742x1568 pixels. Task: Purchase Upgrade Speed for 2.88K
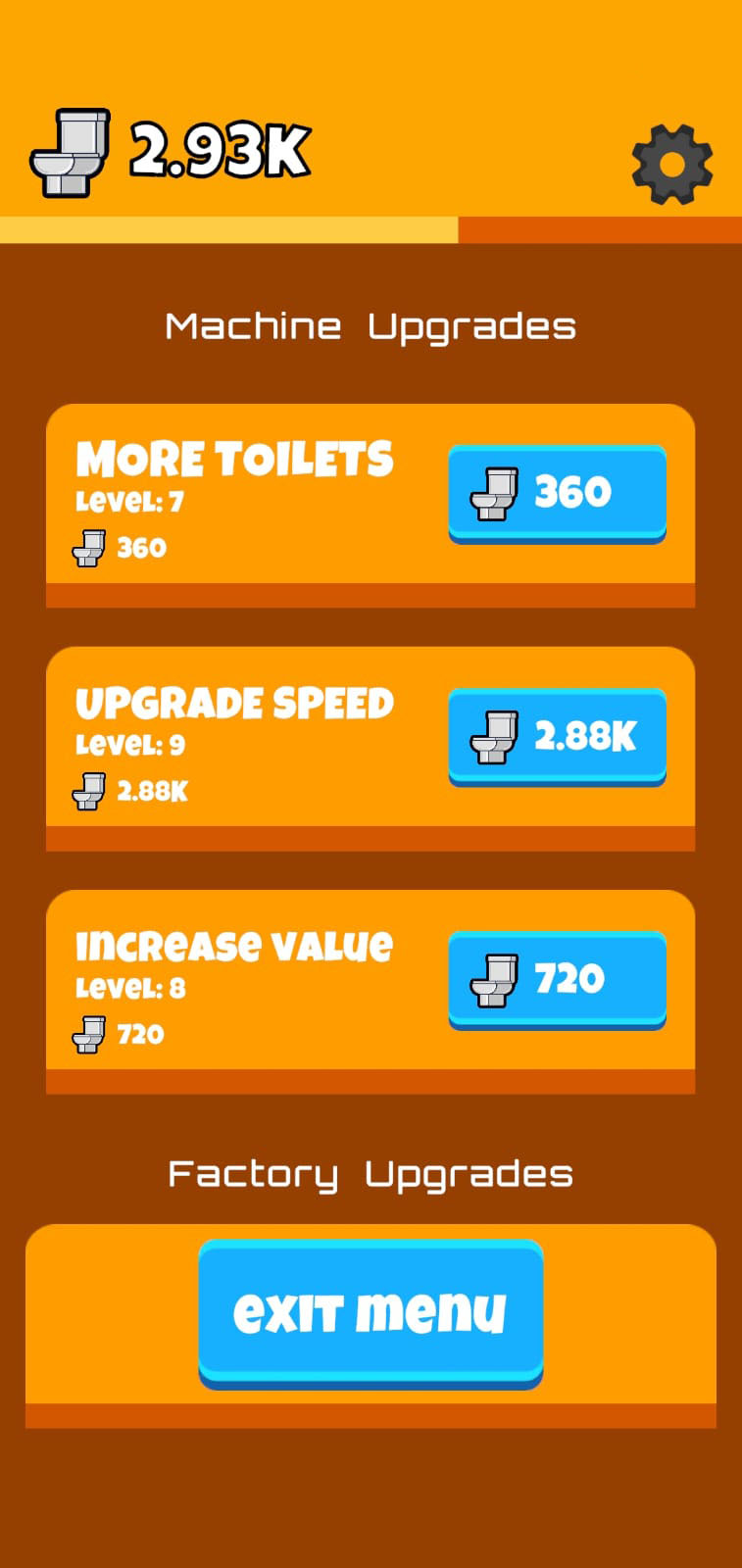tap(557, 735)
